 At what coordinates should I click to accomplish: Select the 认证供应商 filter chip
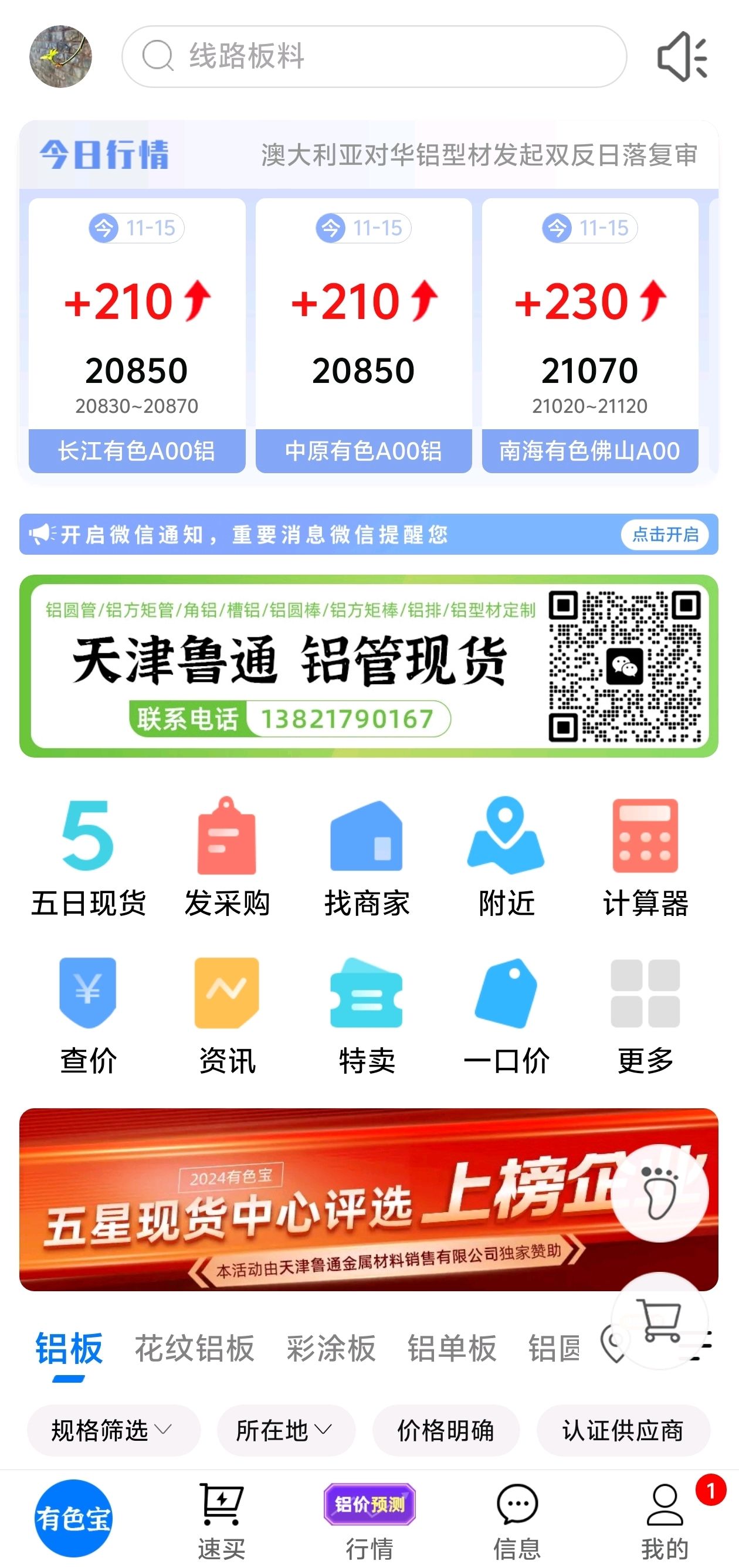623,1430
